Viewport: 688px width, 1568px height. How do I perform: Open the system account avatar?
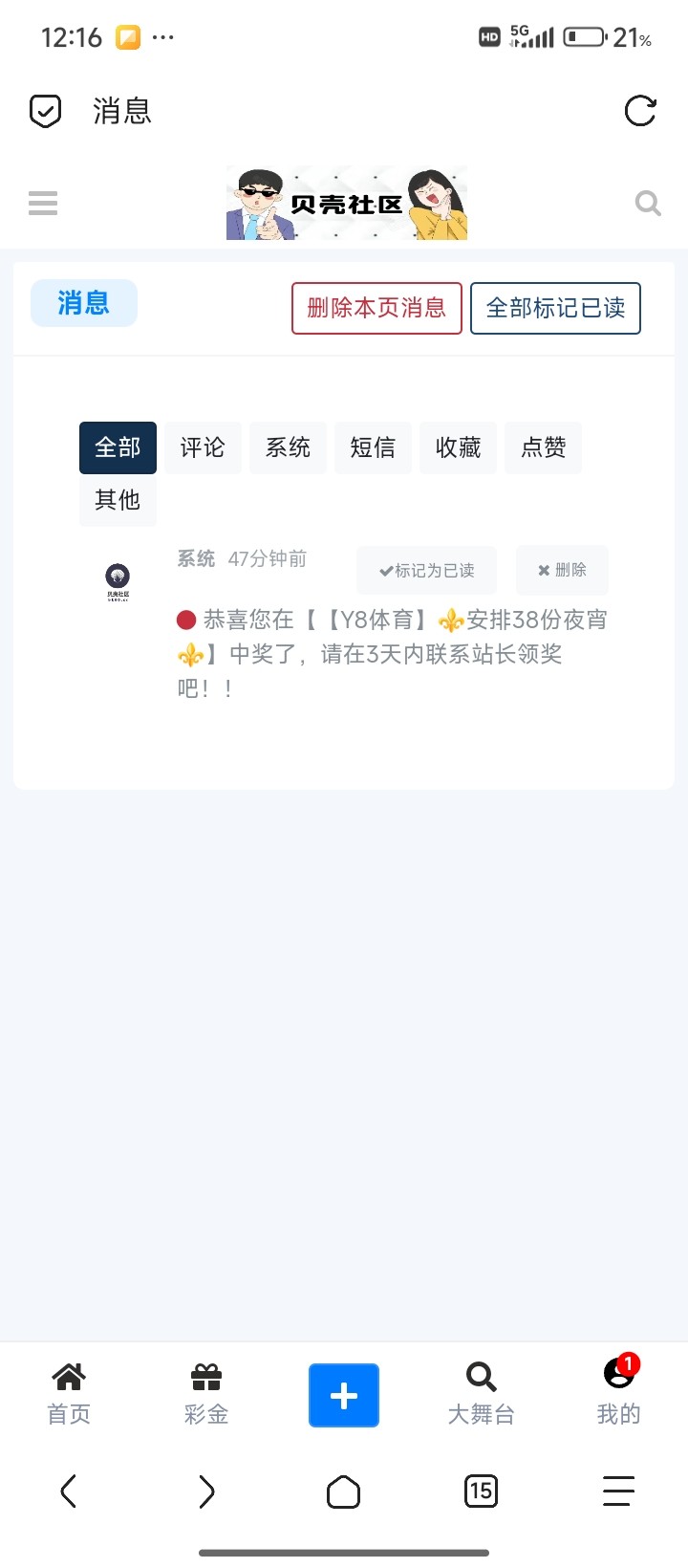[x=118, y=580]
